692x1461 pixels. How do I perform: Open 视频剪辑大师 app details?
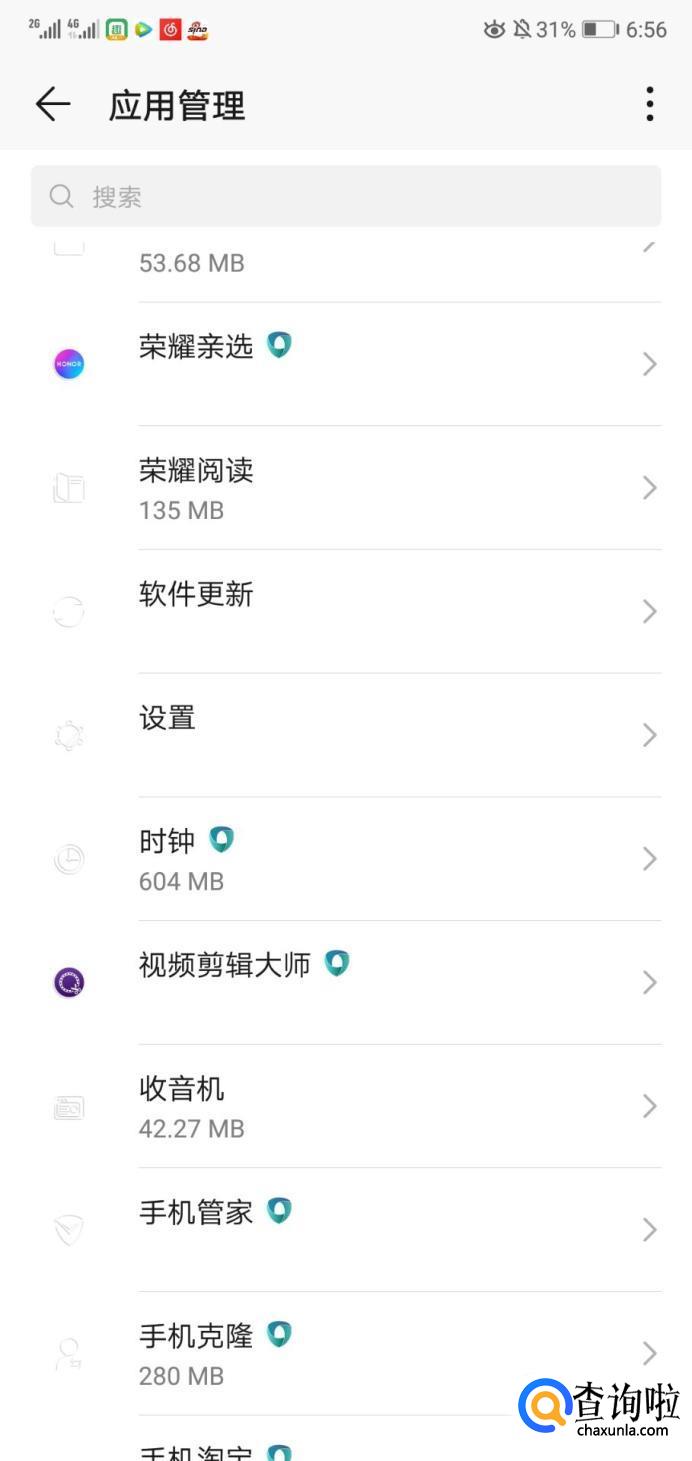346,982
